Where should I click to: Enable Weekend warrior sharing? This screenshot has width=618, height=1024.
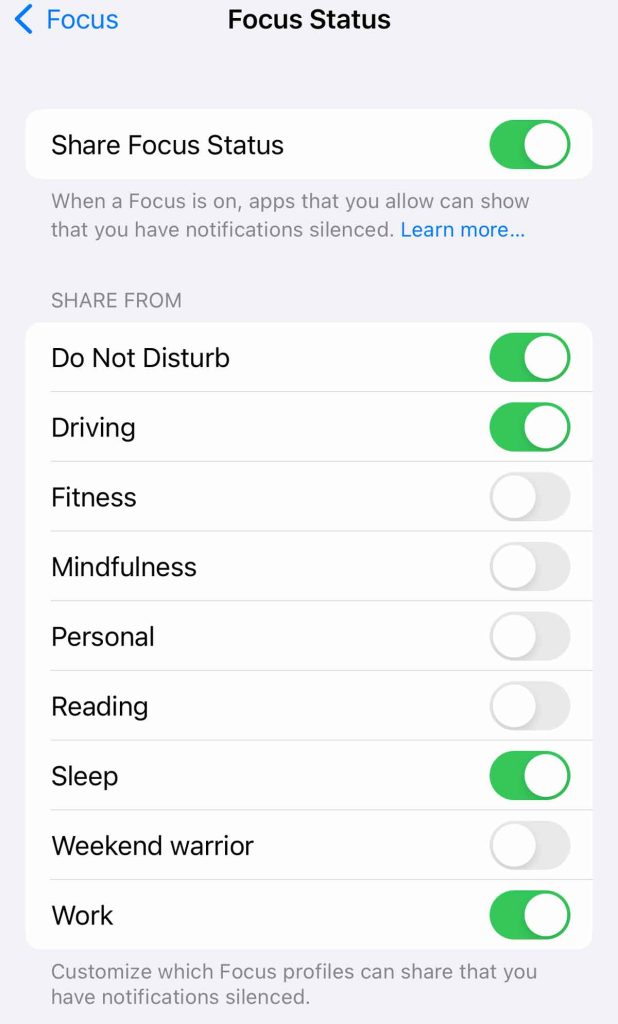point(529,846)
